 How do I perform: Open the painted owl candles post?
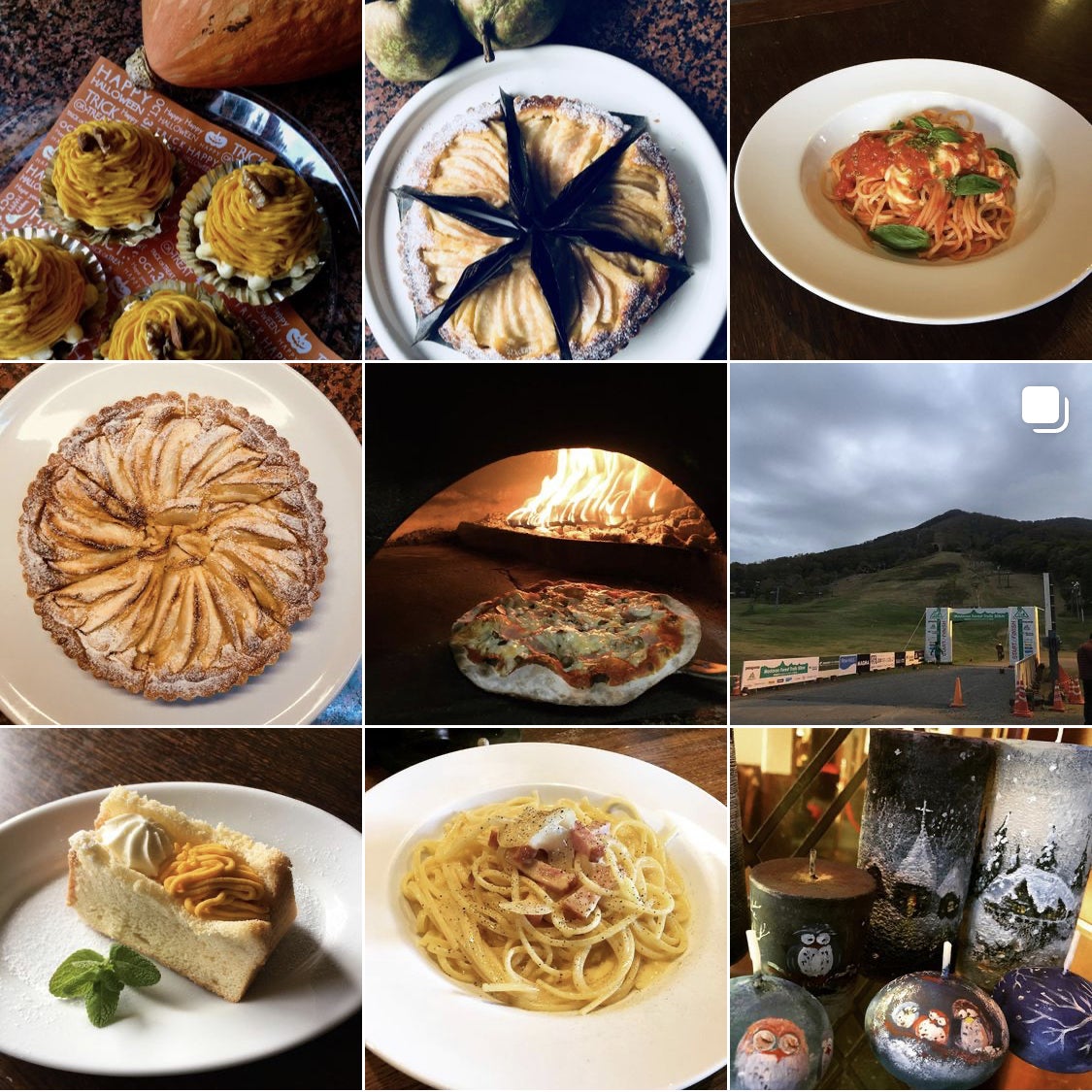[x=910, y=910]
